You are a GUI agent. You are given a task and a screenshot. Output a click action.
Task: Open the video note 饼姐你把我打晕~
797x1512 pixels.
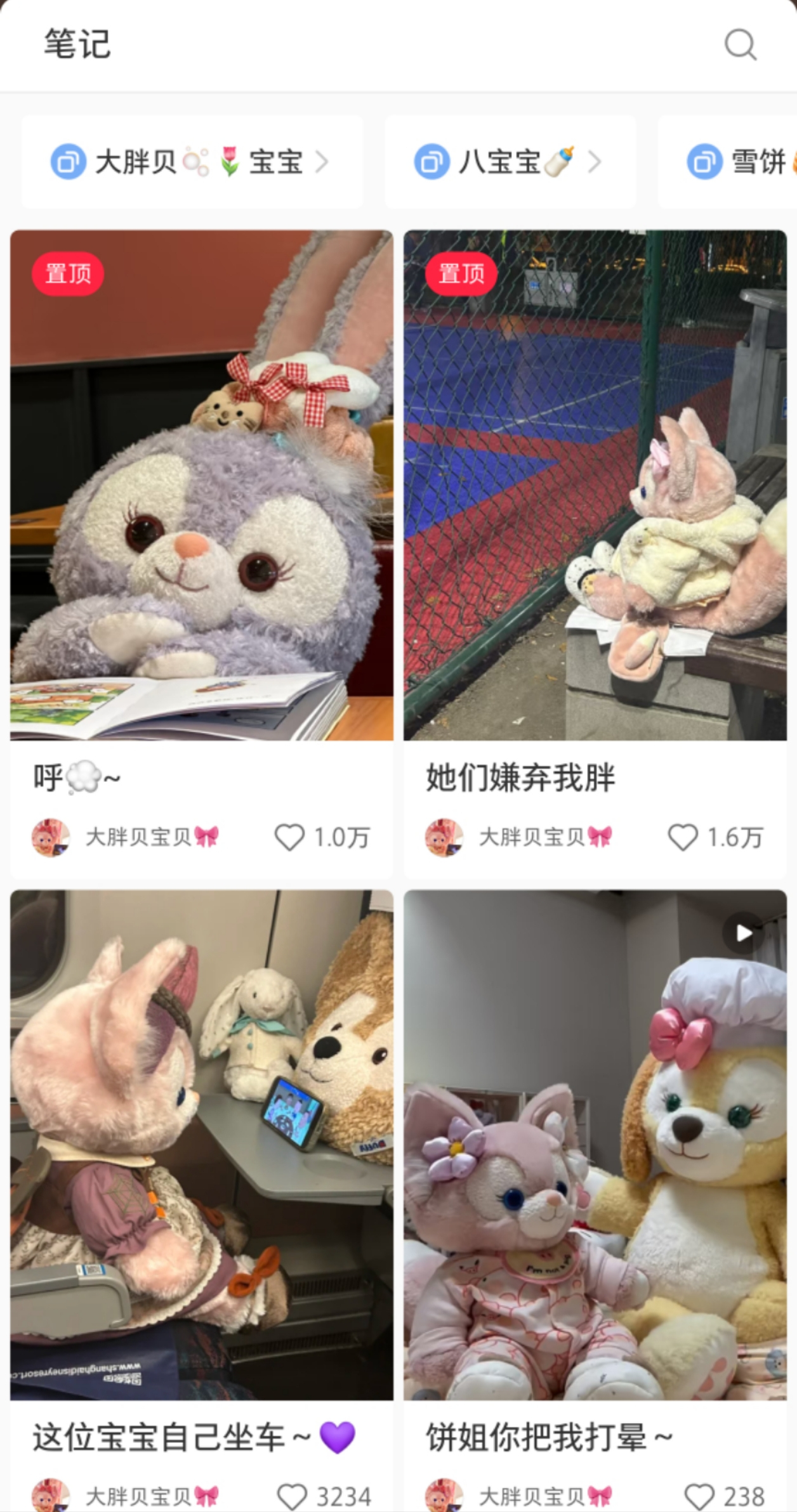pos(595,1145)
